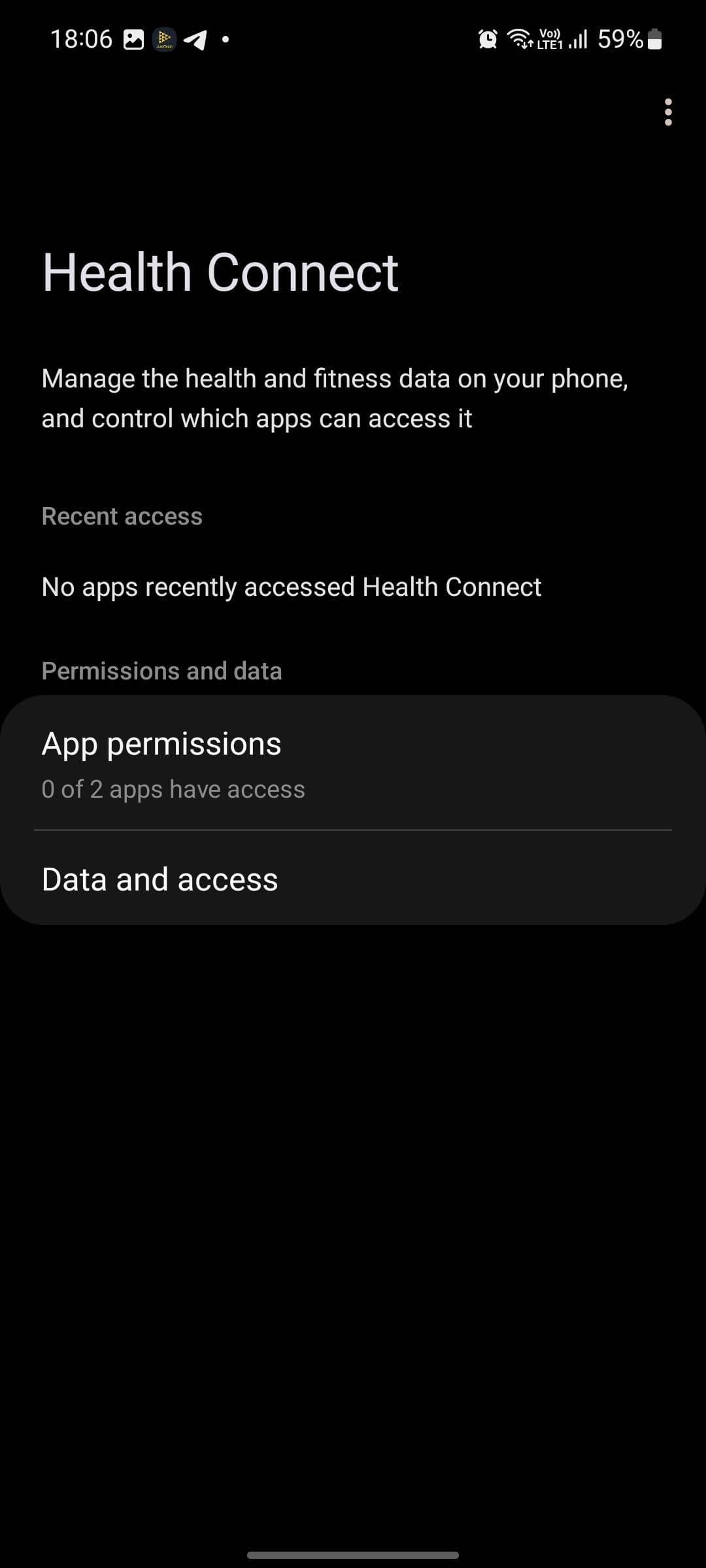The width and height of the screenshot is (706, 1568).
Task: Tap the smartwatch app notification icon
Action: [165, 40]
